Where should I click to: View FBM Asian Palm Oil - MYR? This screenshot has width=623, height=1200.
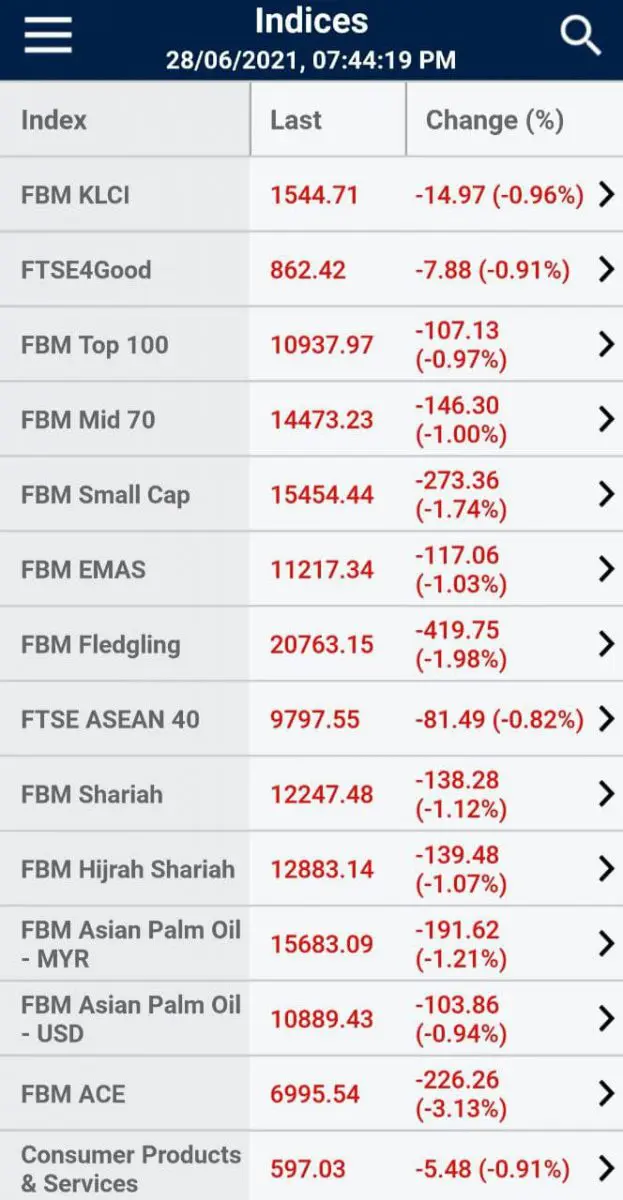pyautogui.click(x=311, y=944)
